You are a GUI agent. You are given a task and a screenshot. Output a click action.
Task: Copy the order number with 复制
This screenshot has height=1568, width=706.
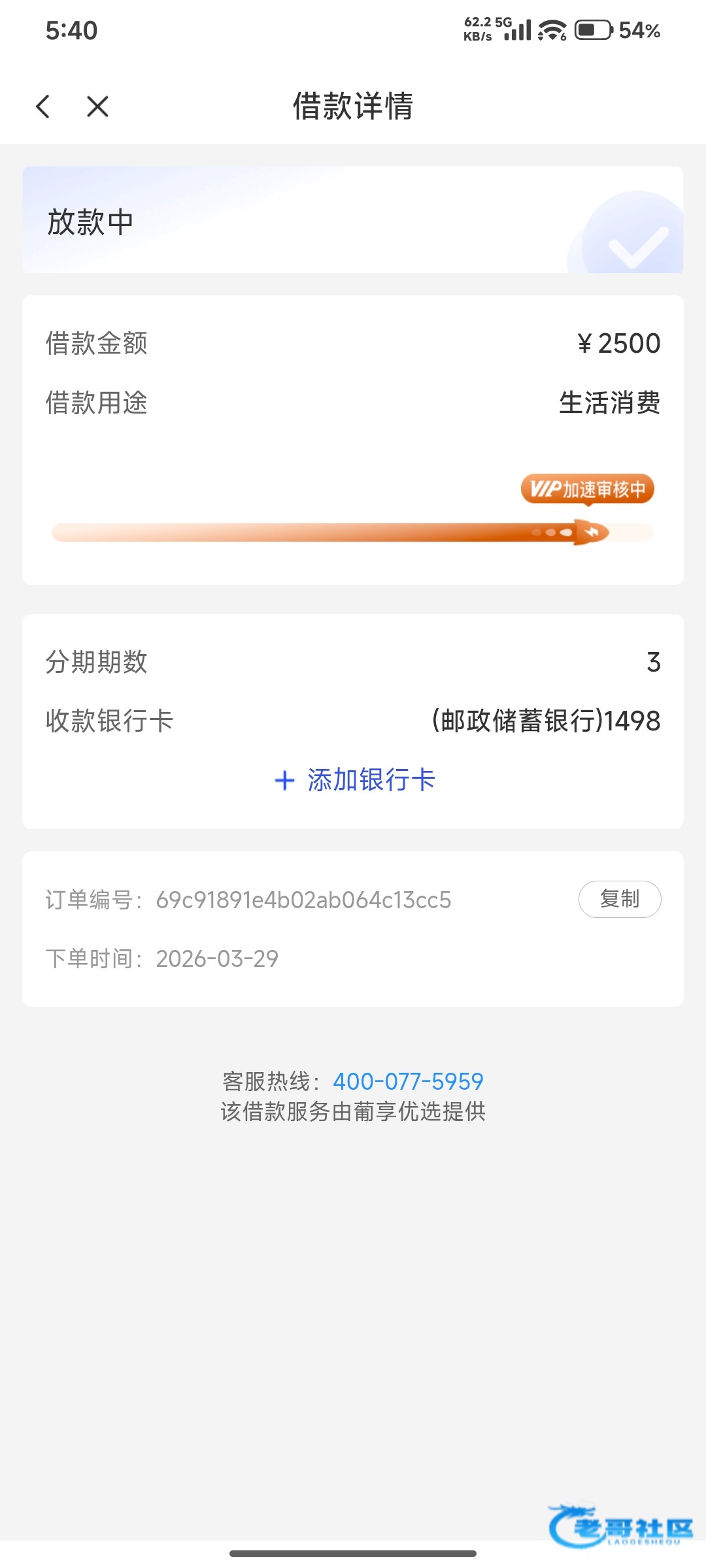(619, 900)
